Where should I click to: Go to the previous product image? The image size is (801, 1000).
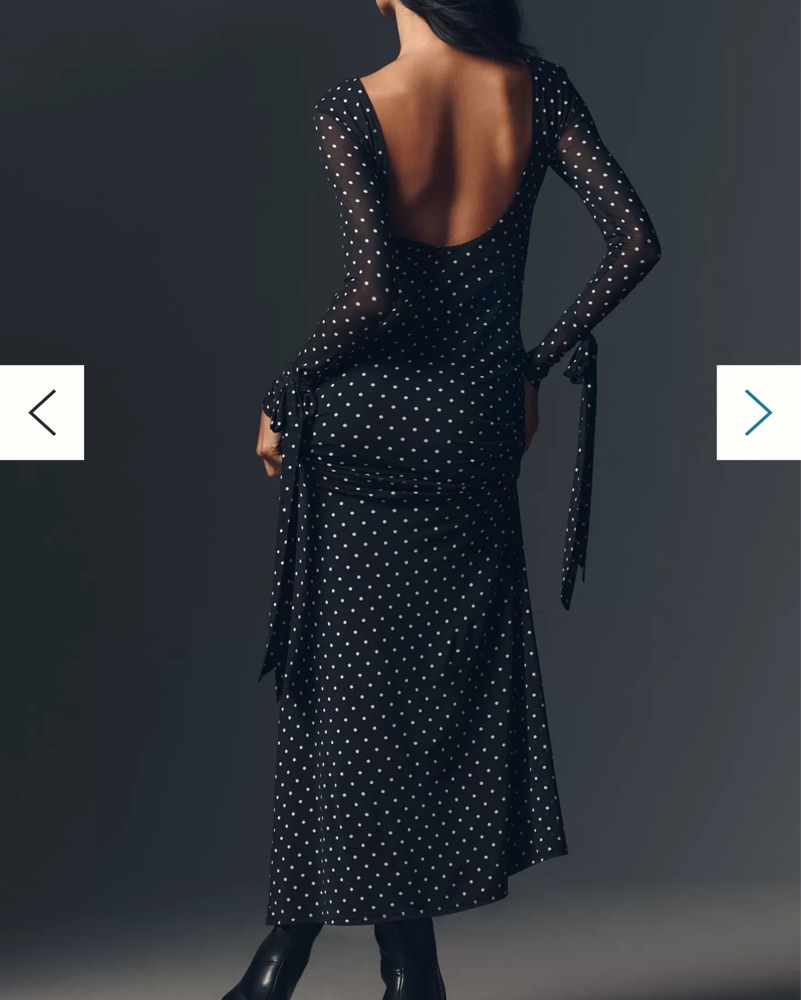point(42,412)
